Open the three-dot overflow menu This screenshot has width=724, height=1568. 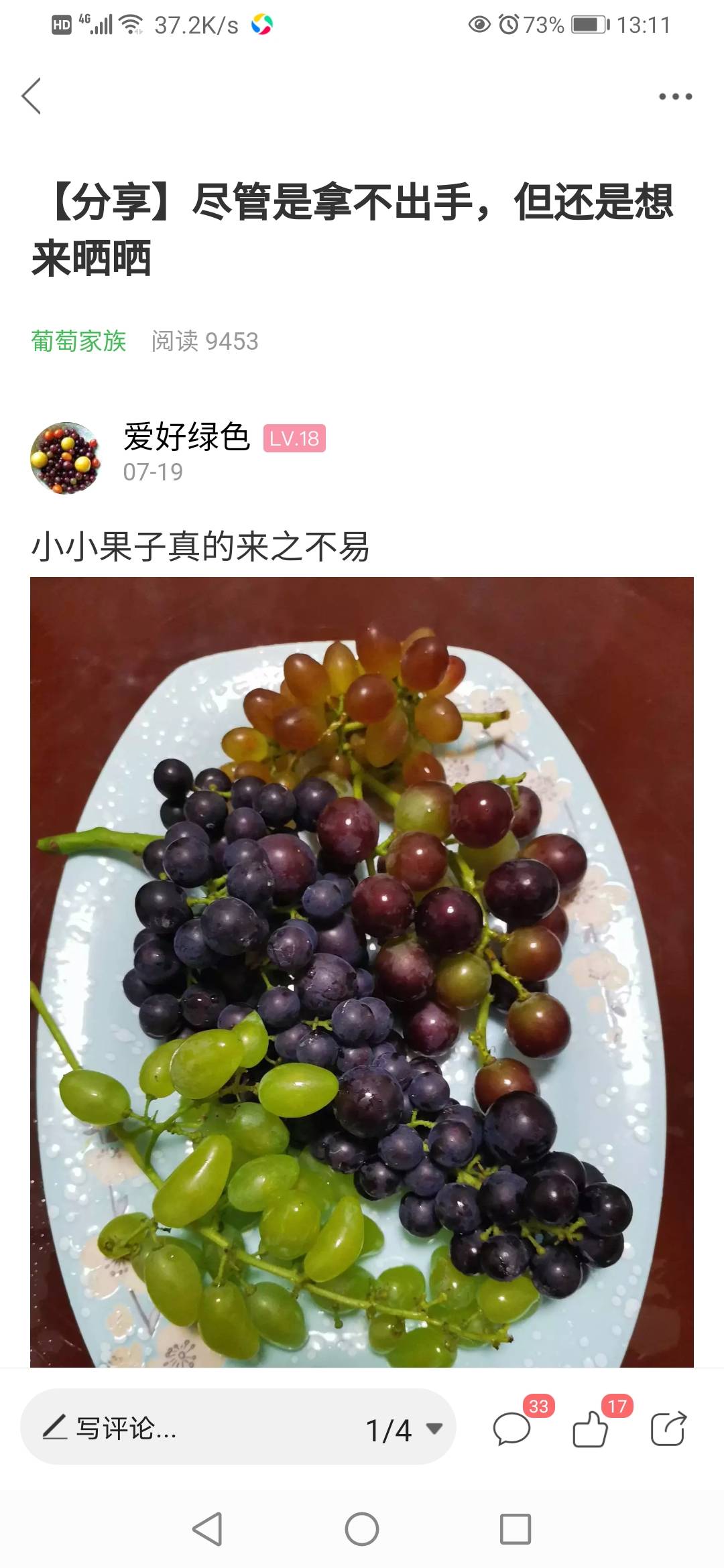point(674,96)
